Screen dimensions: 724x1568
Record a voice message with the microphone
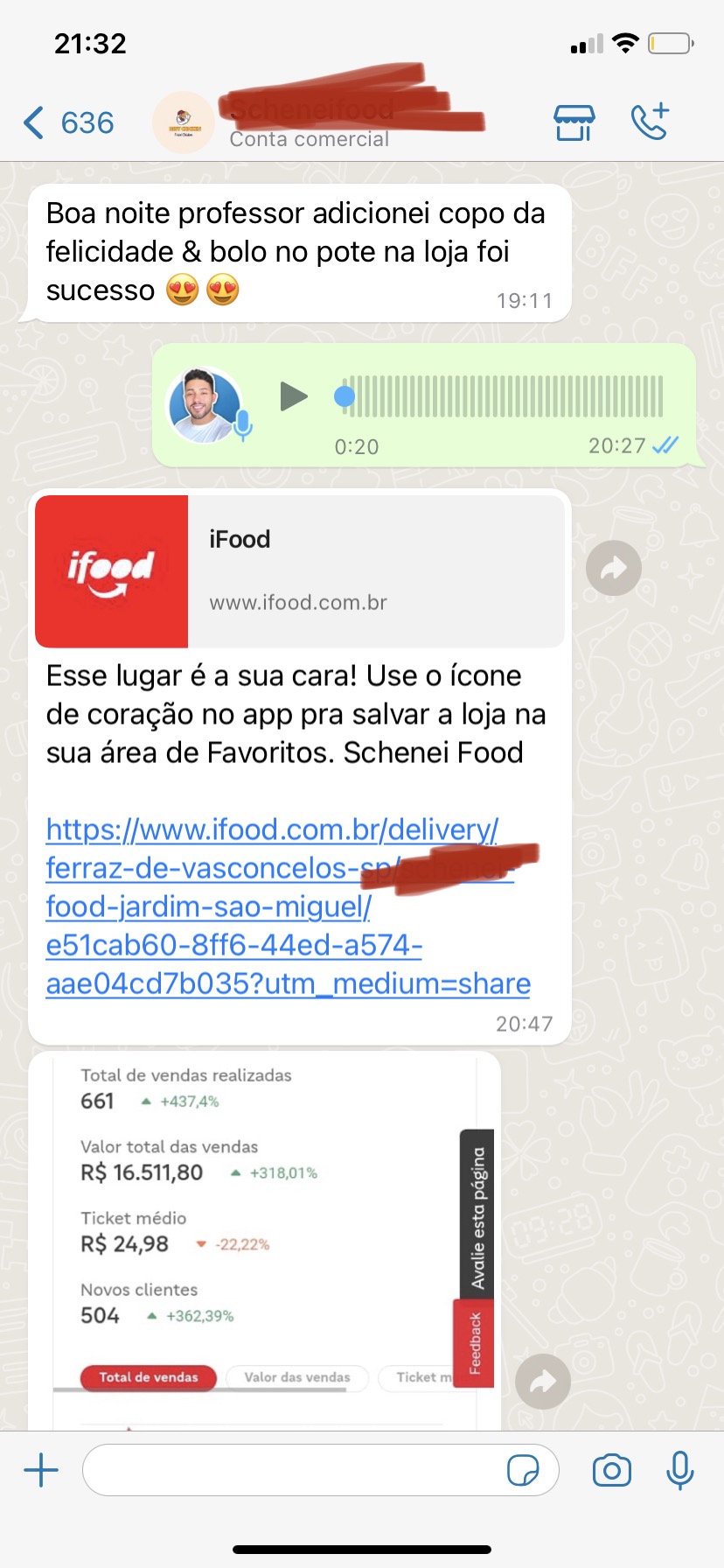(679, 1470)
